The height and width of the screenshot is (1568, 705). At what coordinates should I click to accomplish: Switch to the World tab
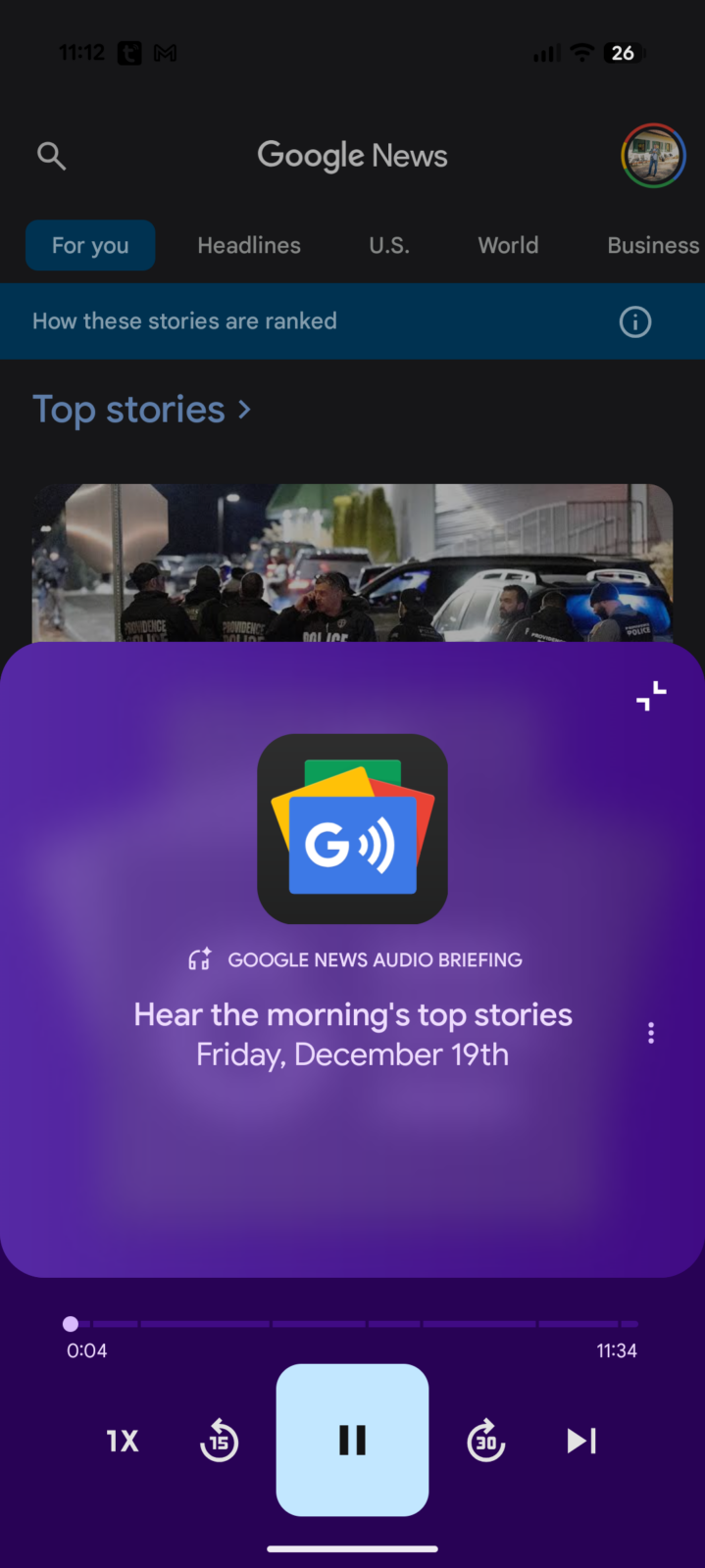click(x=508, y=245)
